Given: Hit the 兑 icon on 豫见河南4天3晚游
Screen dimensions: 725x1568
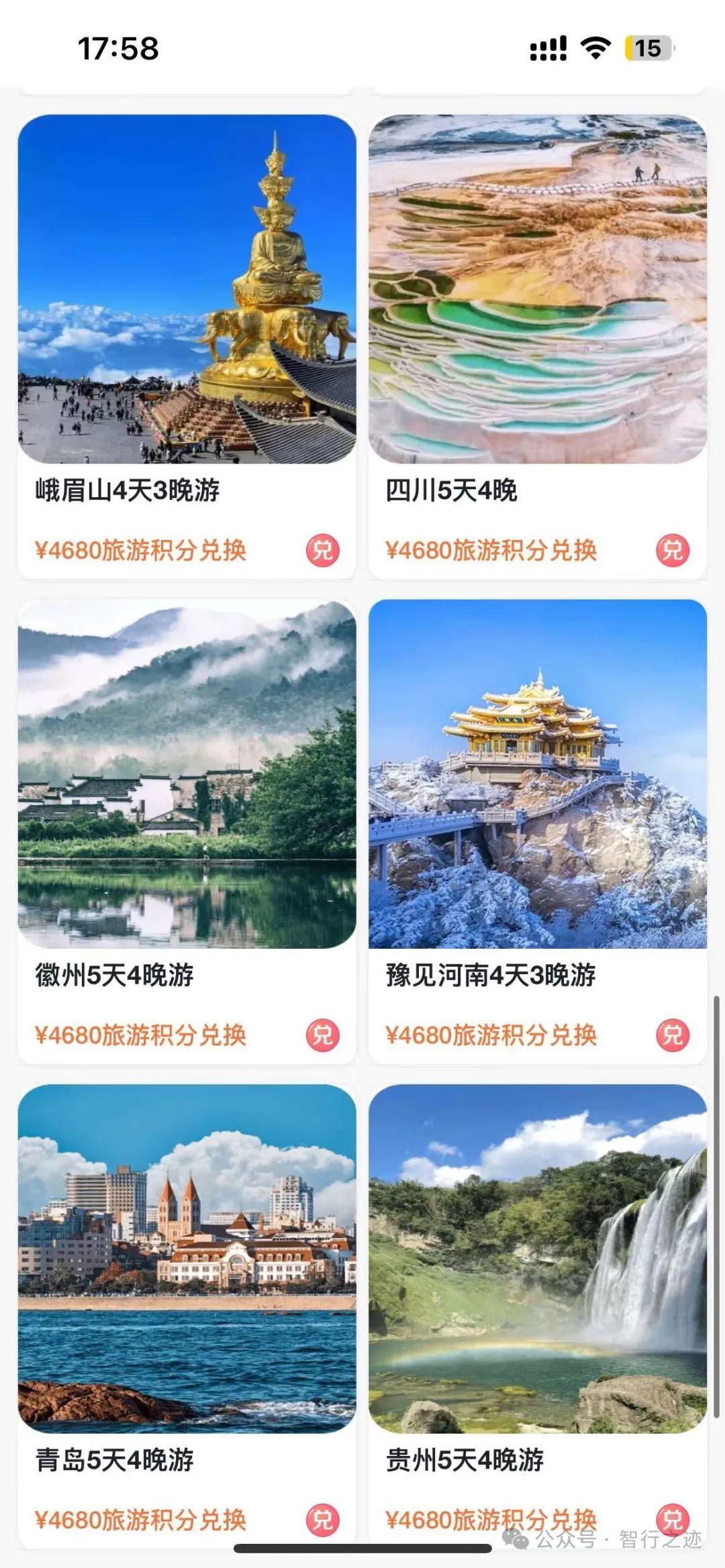Looking at the screenshot, I should [673, 1035].
